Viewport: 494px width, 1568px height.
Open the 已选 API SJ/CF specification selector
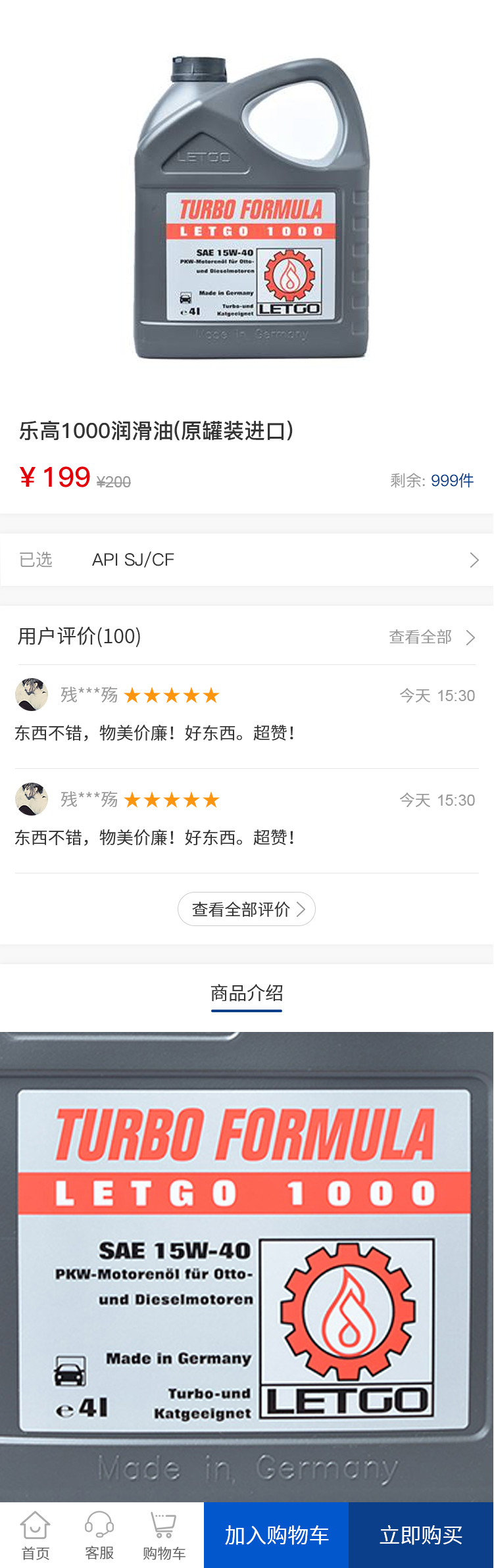click(247, 560)
